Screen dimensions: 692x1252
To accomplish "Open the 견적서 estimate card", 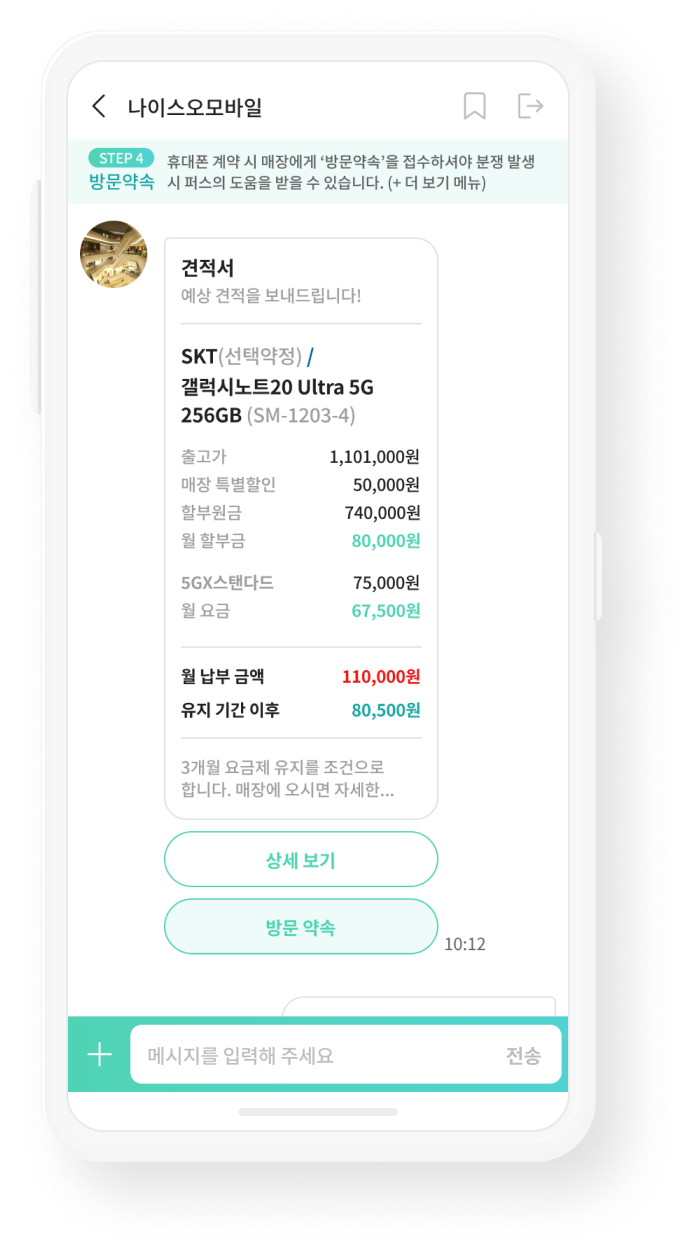I will (301, 529).
